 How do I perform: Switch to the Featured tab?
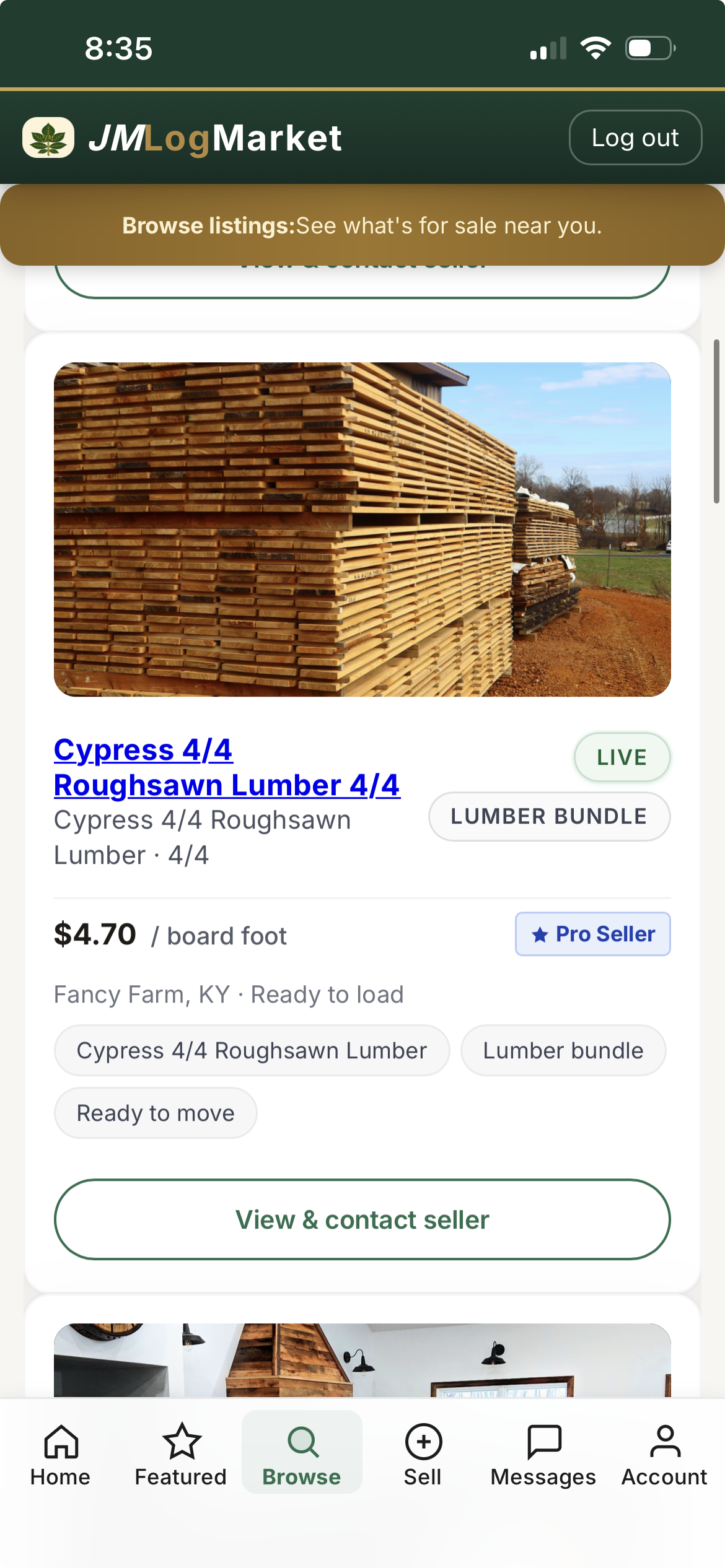tap(181, 1453)
